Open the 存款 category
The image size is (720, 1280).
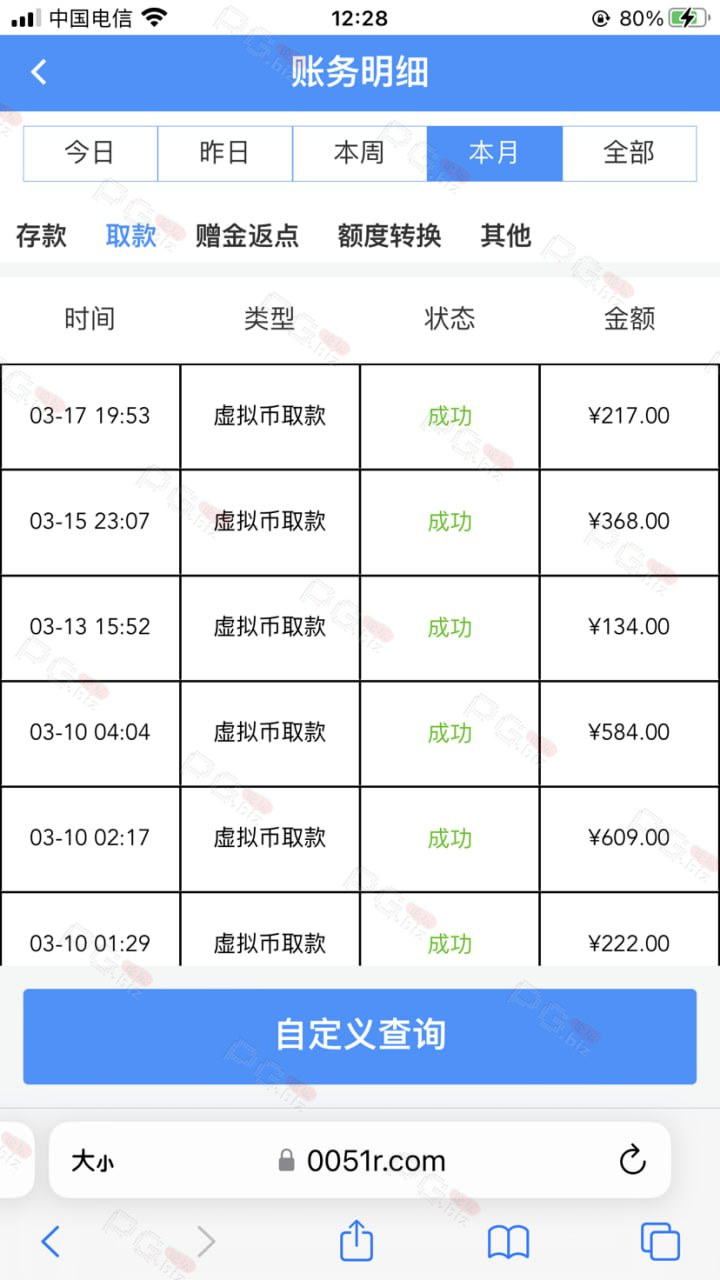[41, 236]
